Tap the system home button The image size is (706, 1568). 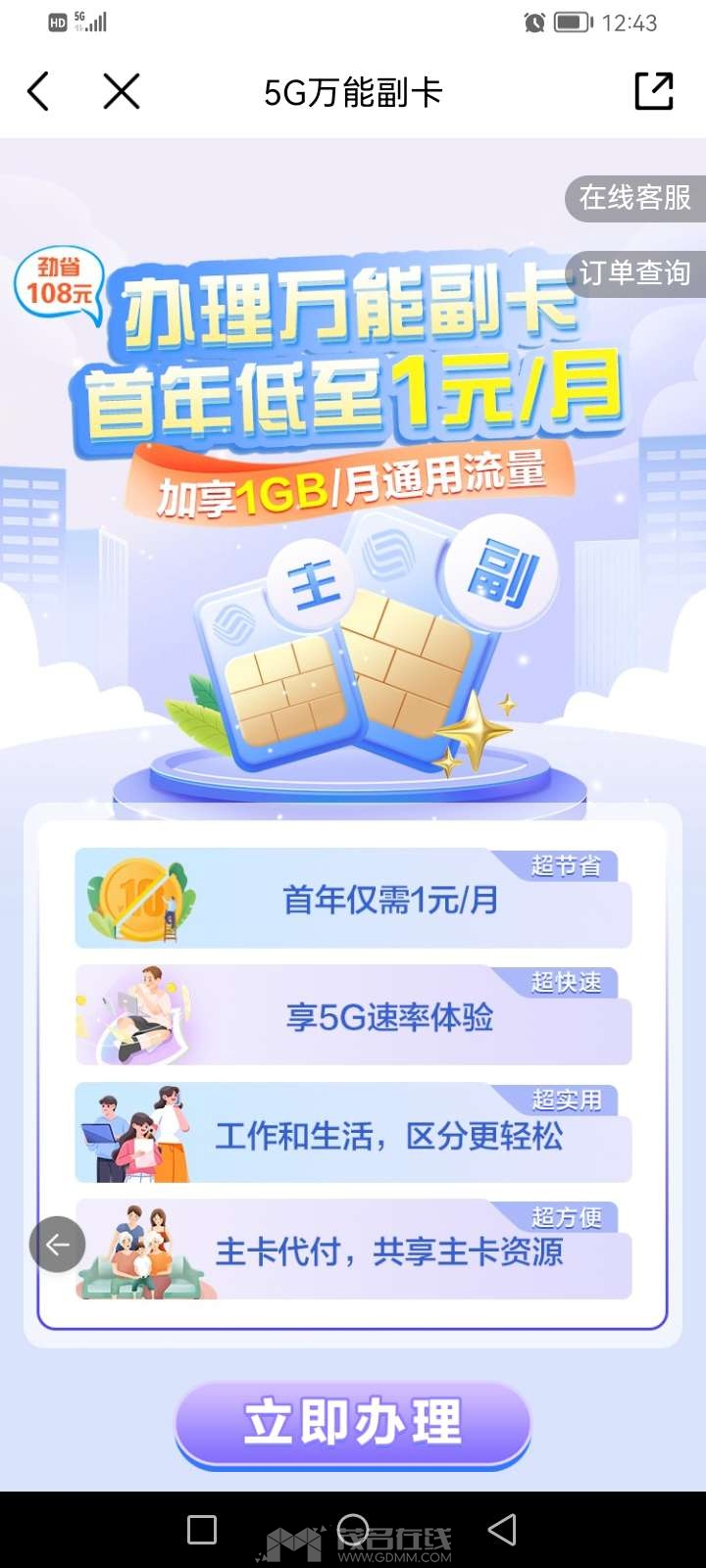pos(353,1529)
